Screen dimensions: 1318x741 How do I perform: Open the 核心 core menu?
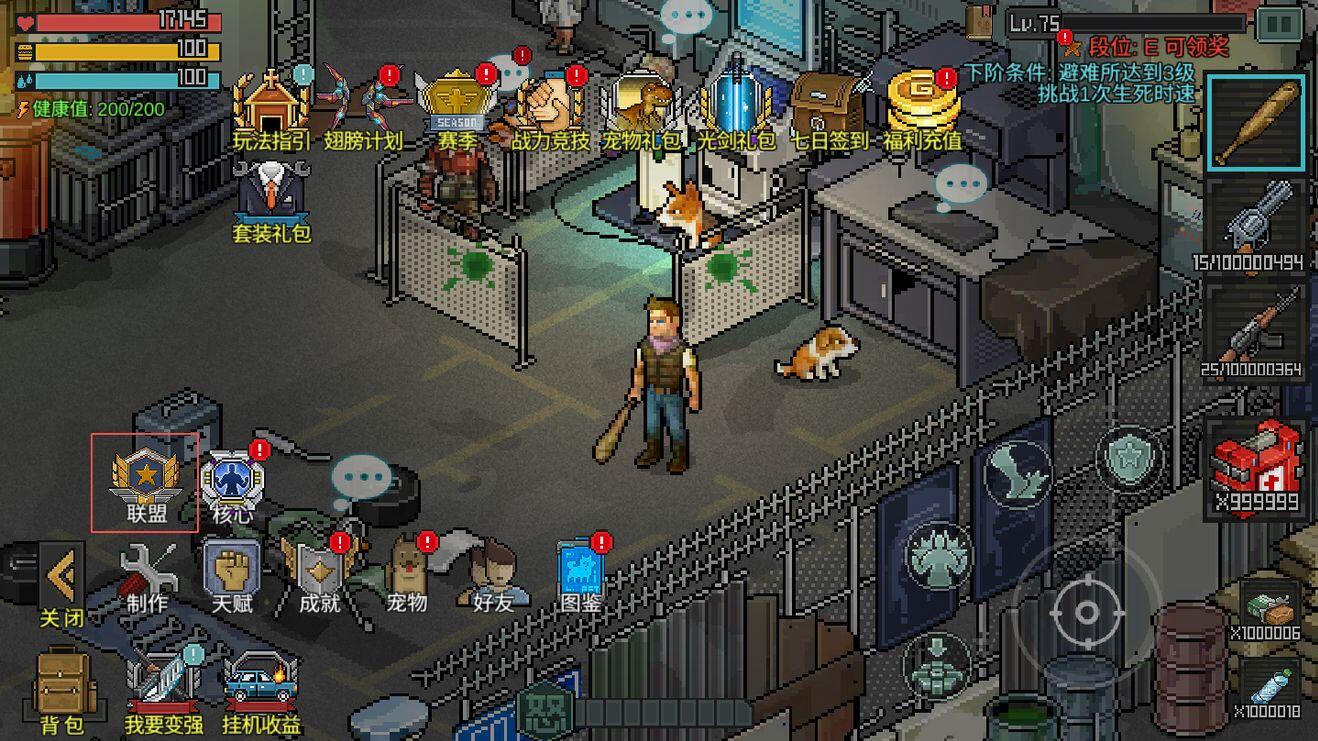click(232, 485)
